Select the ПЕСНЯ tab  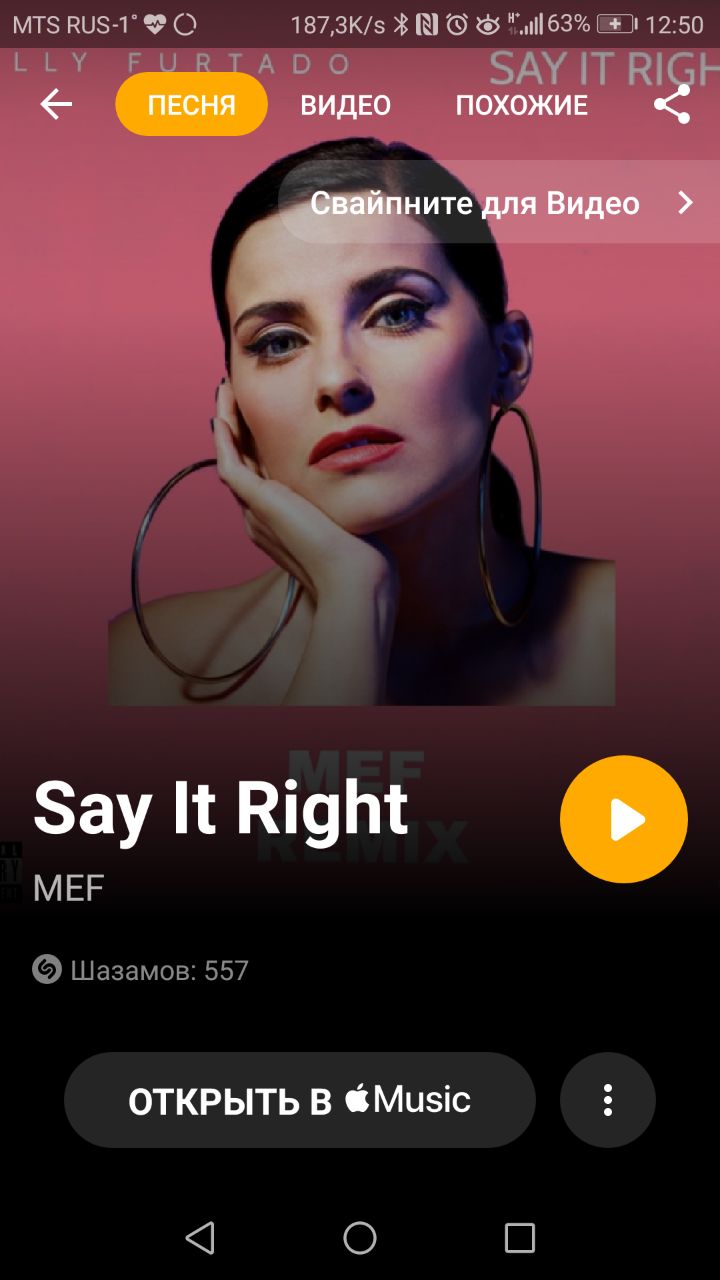(191, 105)
